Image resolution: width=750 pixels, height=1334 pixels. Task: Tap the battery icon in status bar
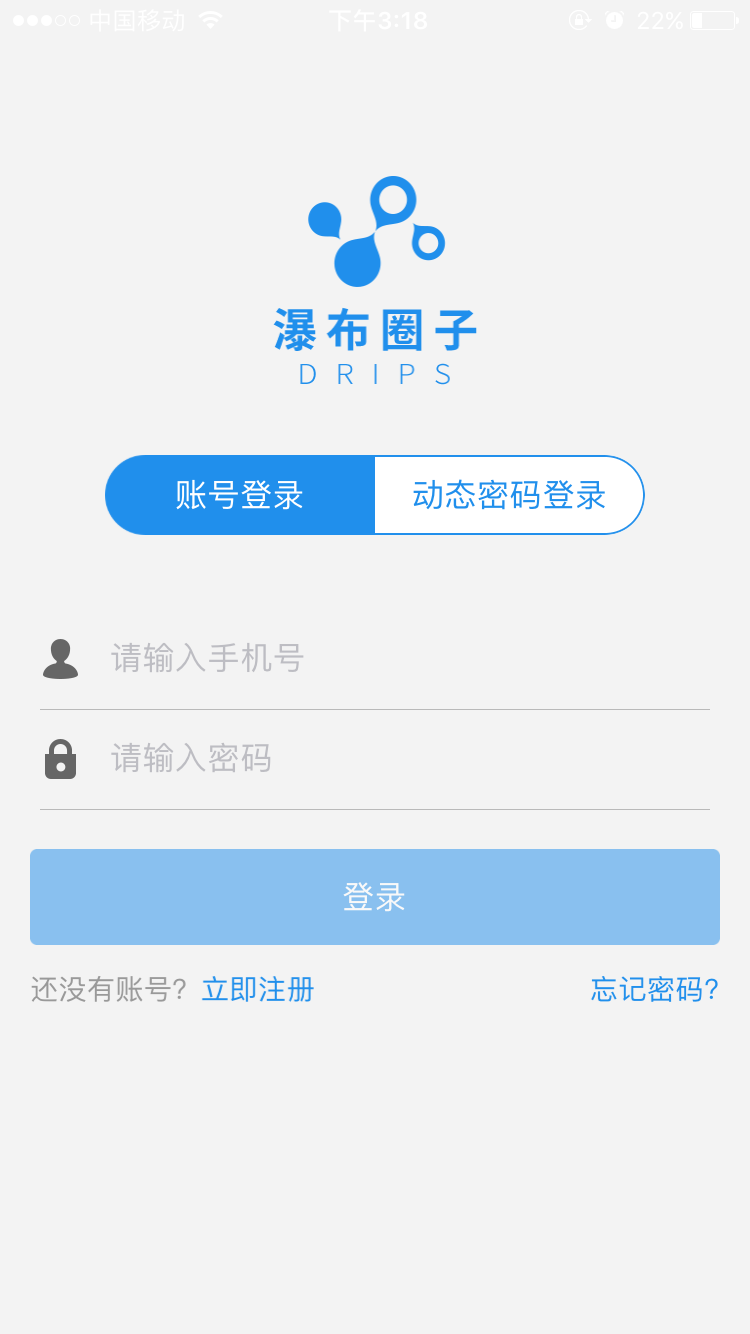(x=713, y=18)
